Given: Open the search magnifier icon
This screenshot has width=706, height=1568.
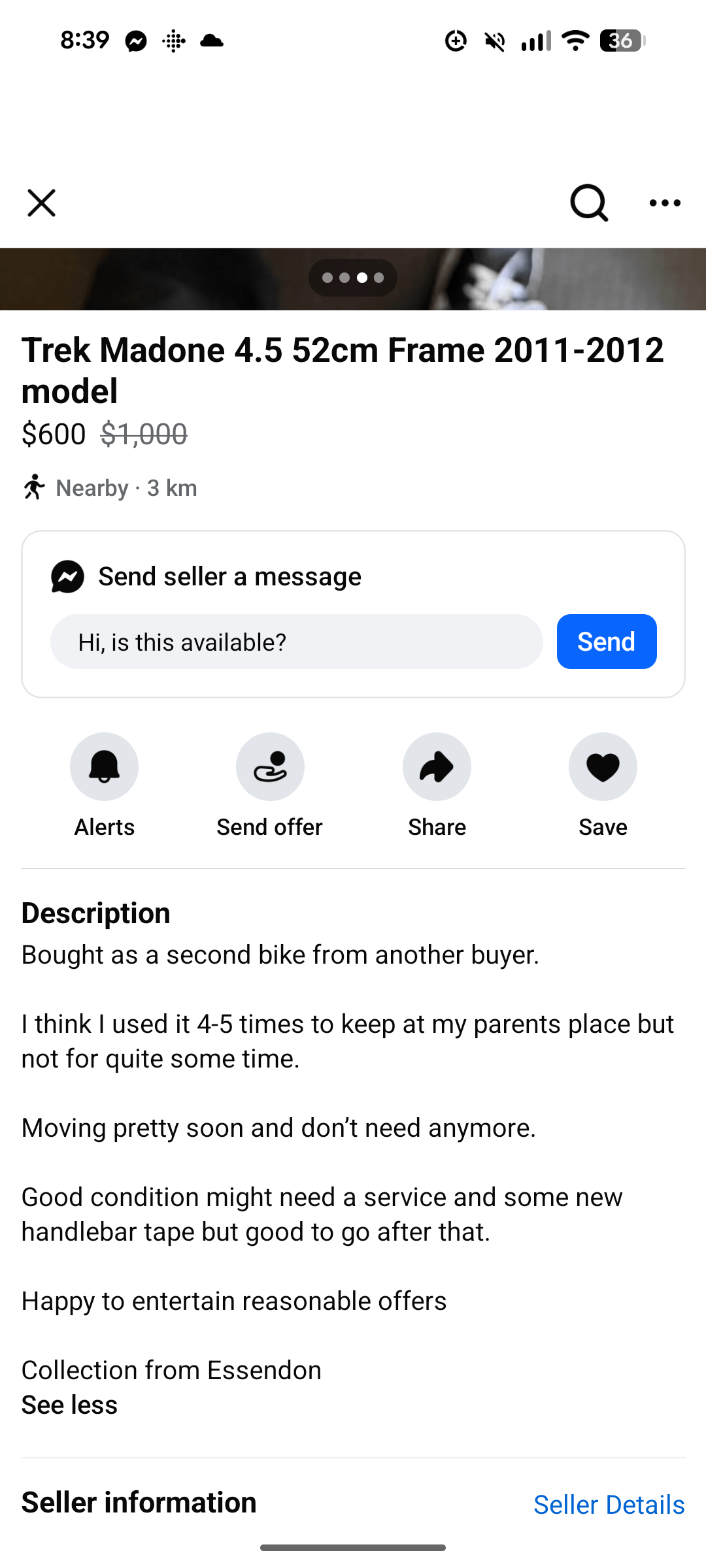Looking at the screenshot, I should (x=589, y=203).
